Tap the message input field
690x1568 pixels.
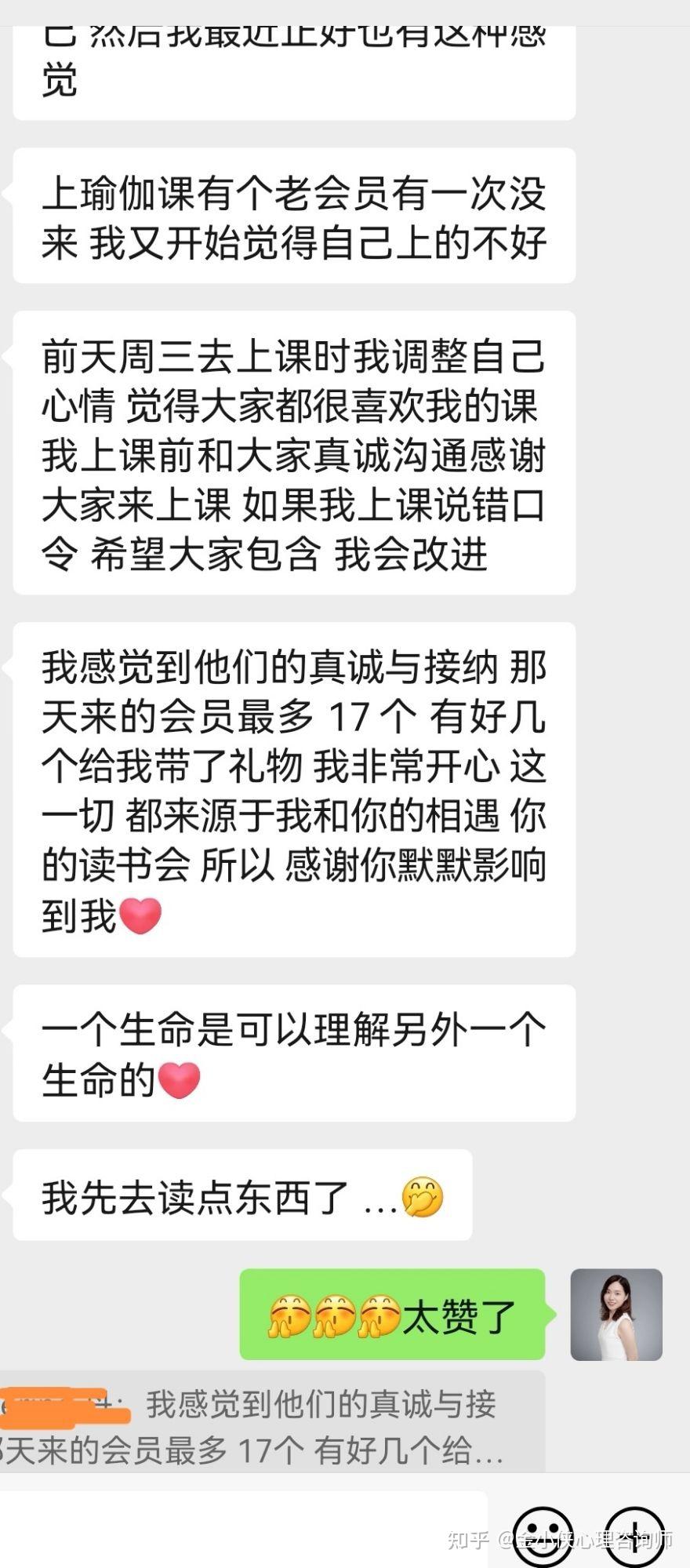[x=243, y=1530]
